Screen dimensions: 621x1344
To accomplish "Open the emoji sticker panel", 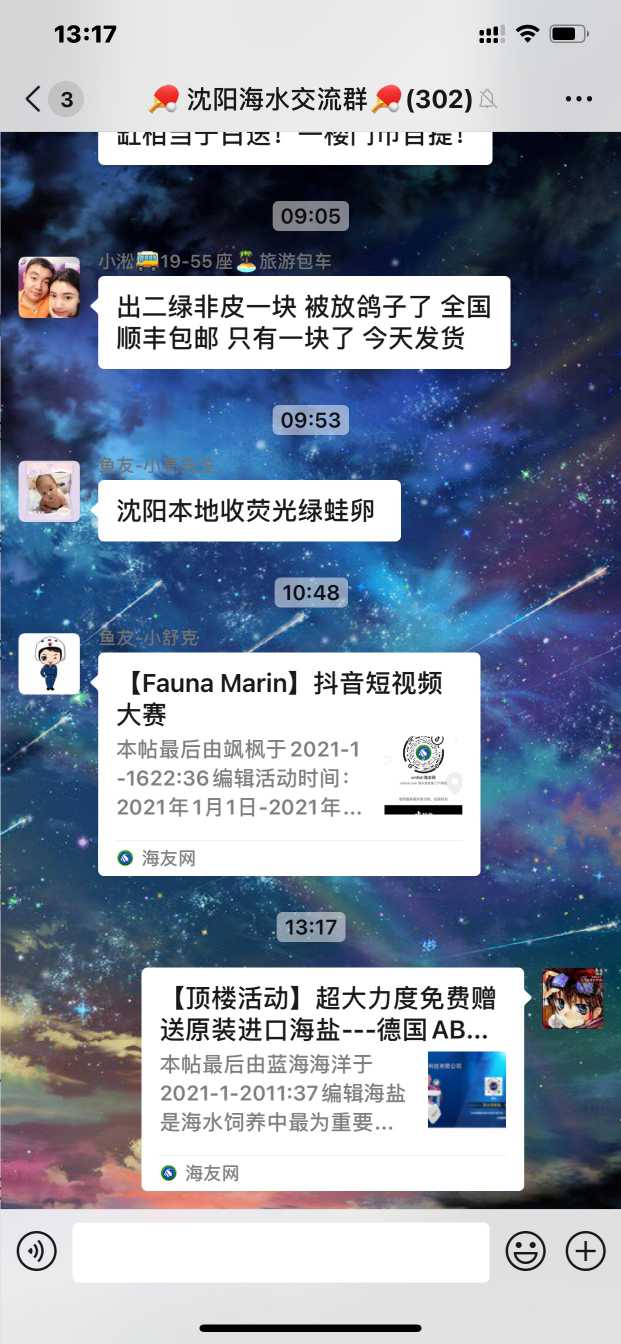I will 524,1251.
